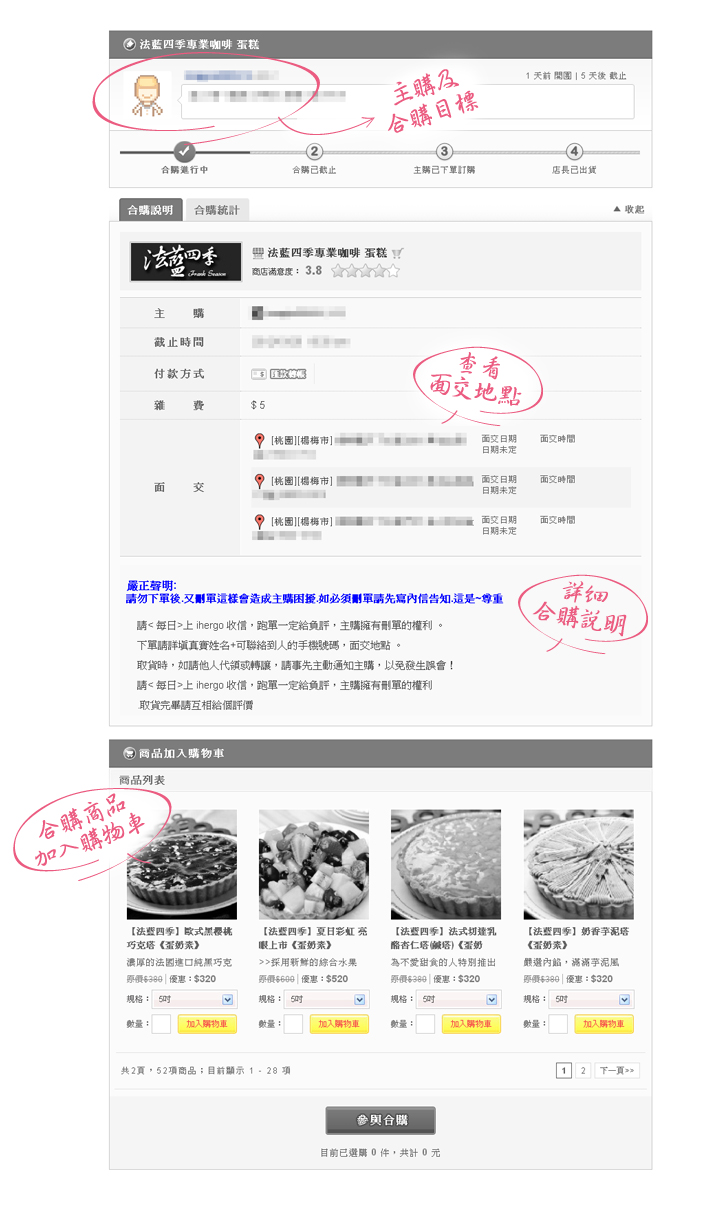This screenshot has height=1210, width=721.
Task: Switch to the 合購說明 tab
Action: point(150,210)
